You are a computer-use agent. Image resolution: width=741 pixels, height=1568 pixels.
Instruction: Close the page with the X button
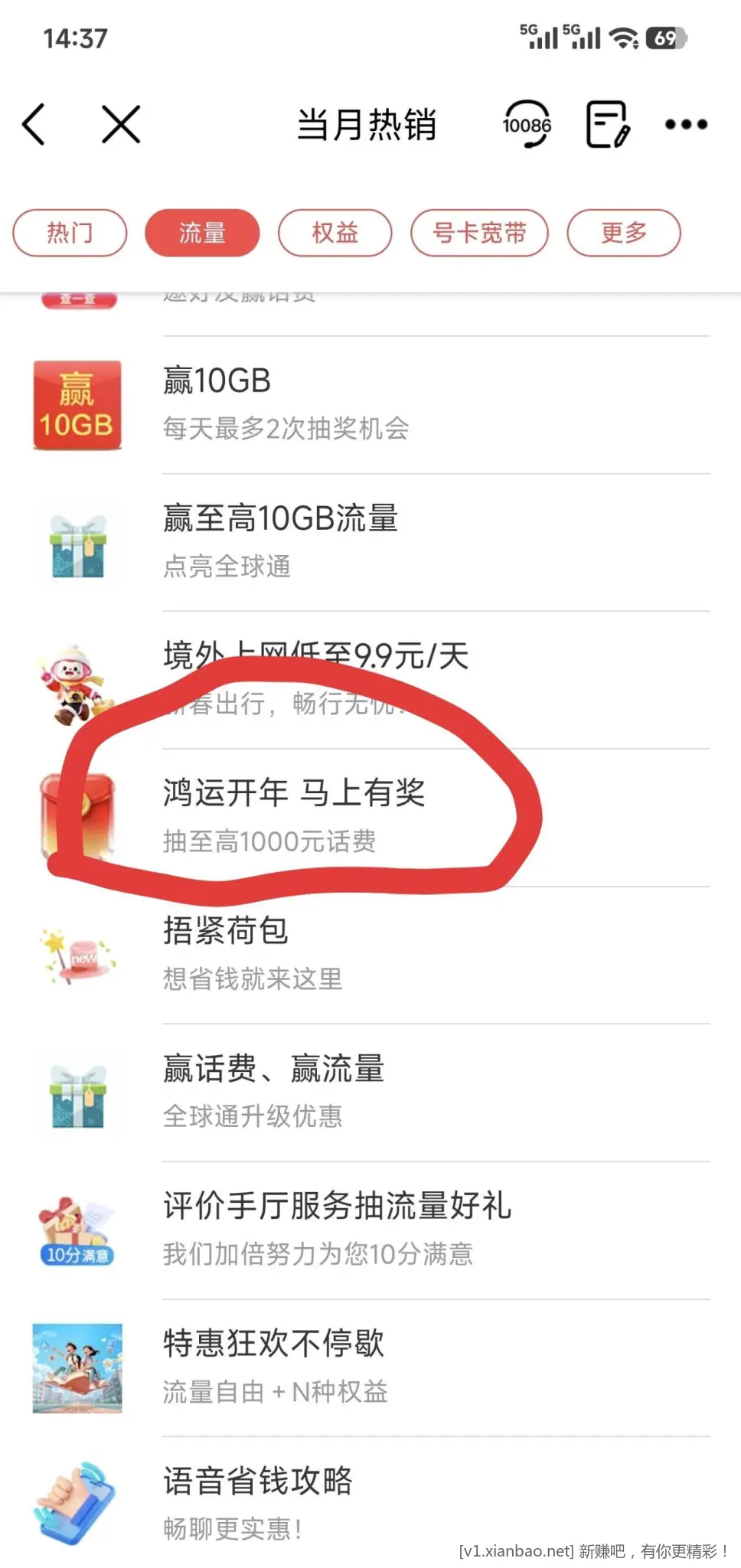[119, 124]
